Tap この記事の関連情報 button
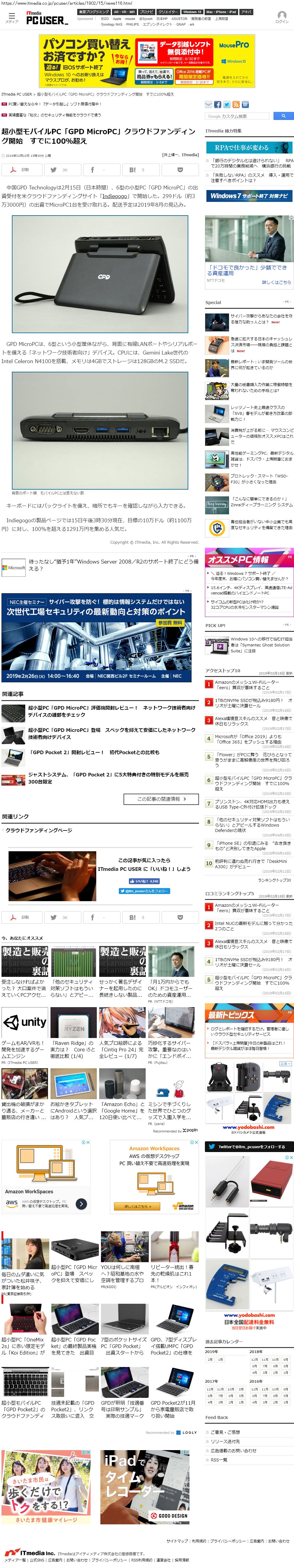The height and width of the screenshot is (1568, 294). [161, 799]
